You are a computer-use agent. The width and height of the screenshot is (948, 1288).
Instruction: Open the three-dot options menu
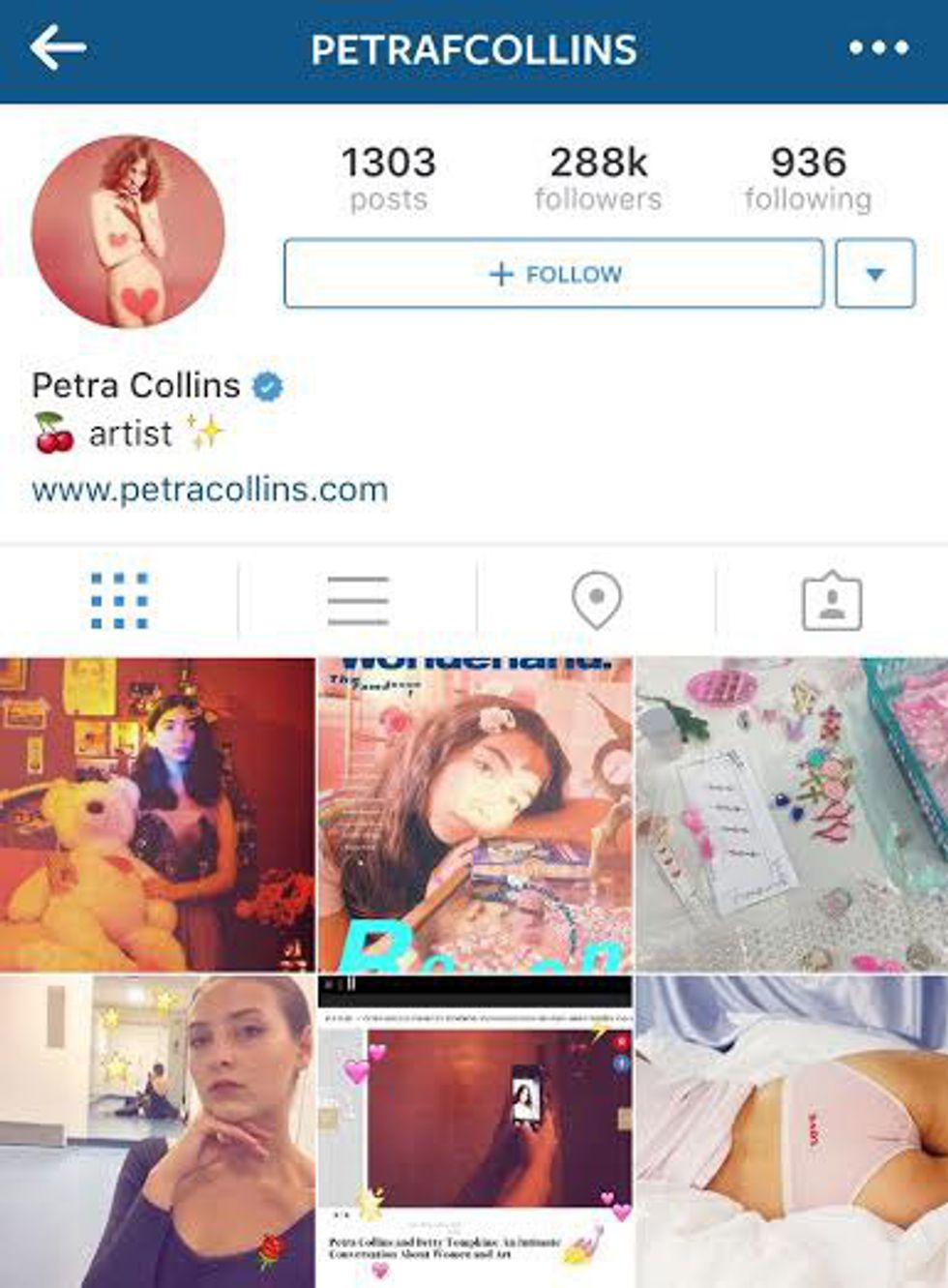(x=878, y=48)
